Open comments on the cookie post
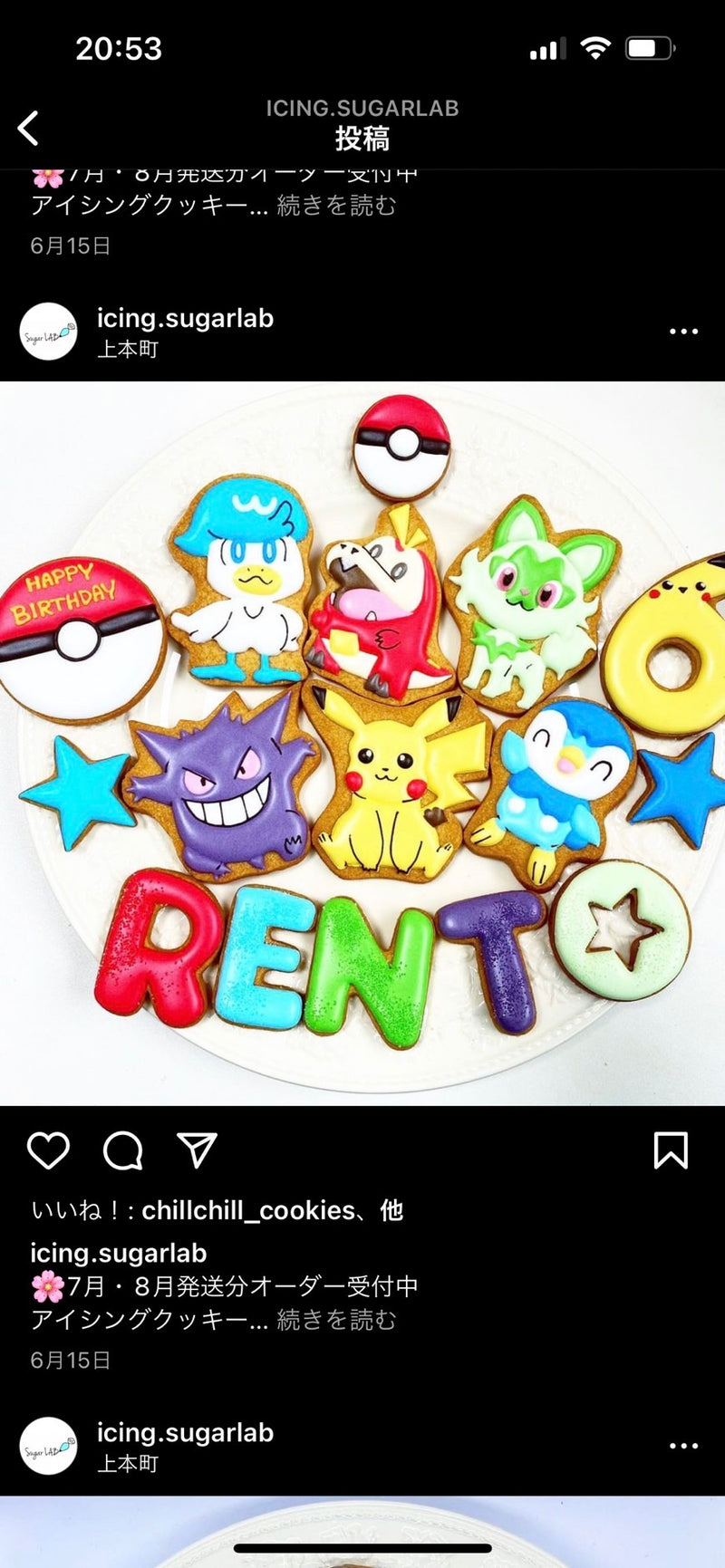This screenshot has height=1568, width=725. [122, 1150]
